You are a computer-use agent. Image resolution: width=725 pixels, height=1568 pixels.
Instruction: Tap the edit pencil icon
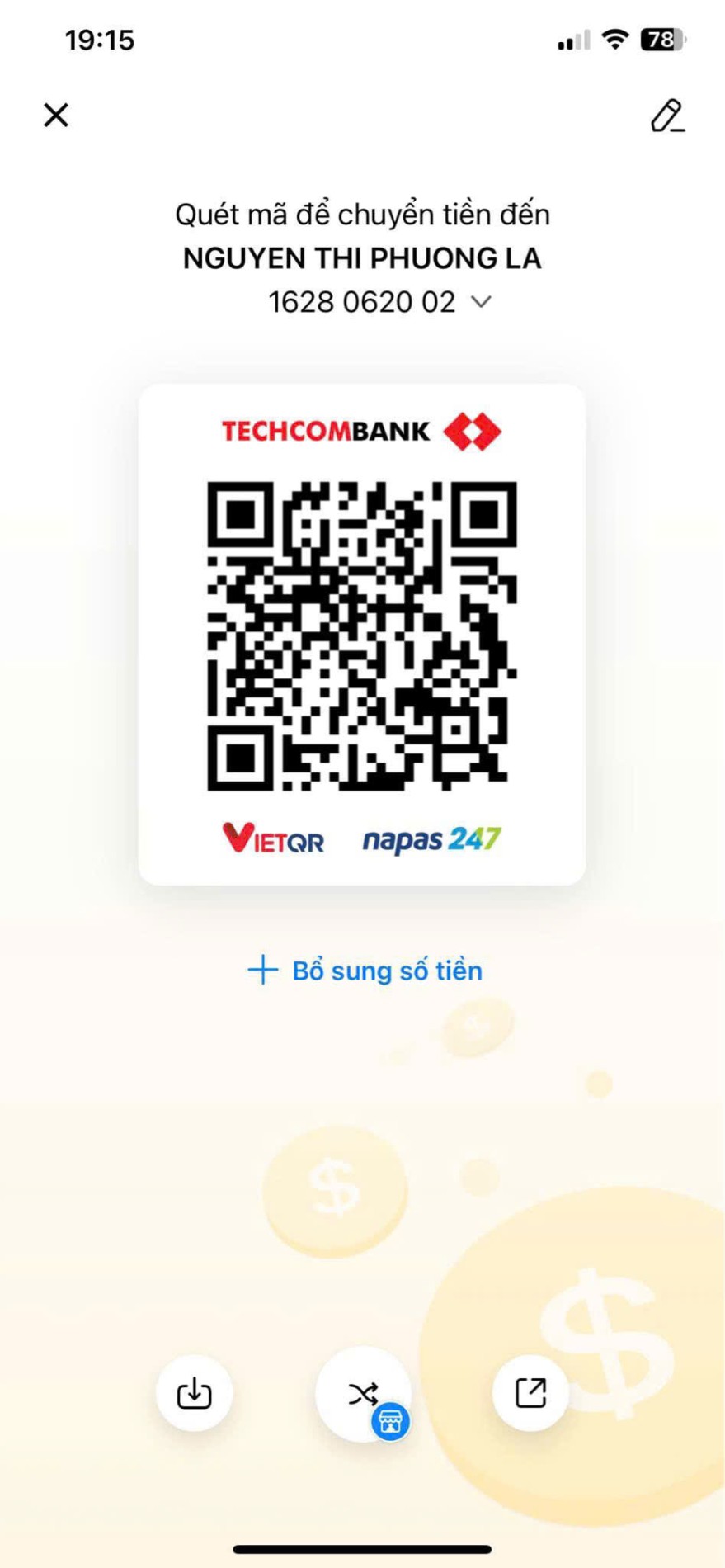click(x=666, y=116)
